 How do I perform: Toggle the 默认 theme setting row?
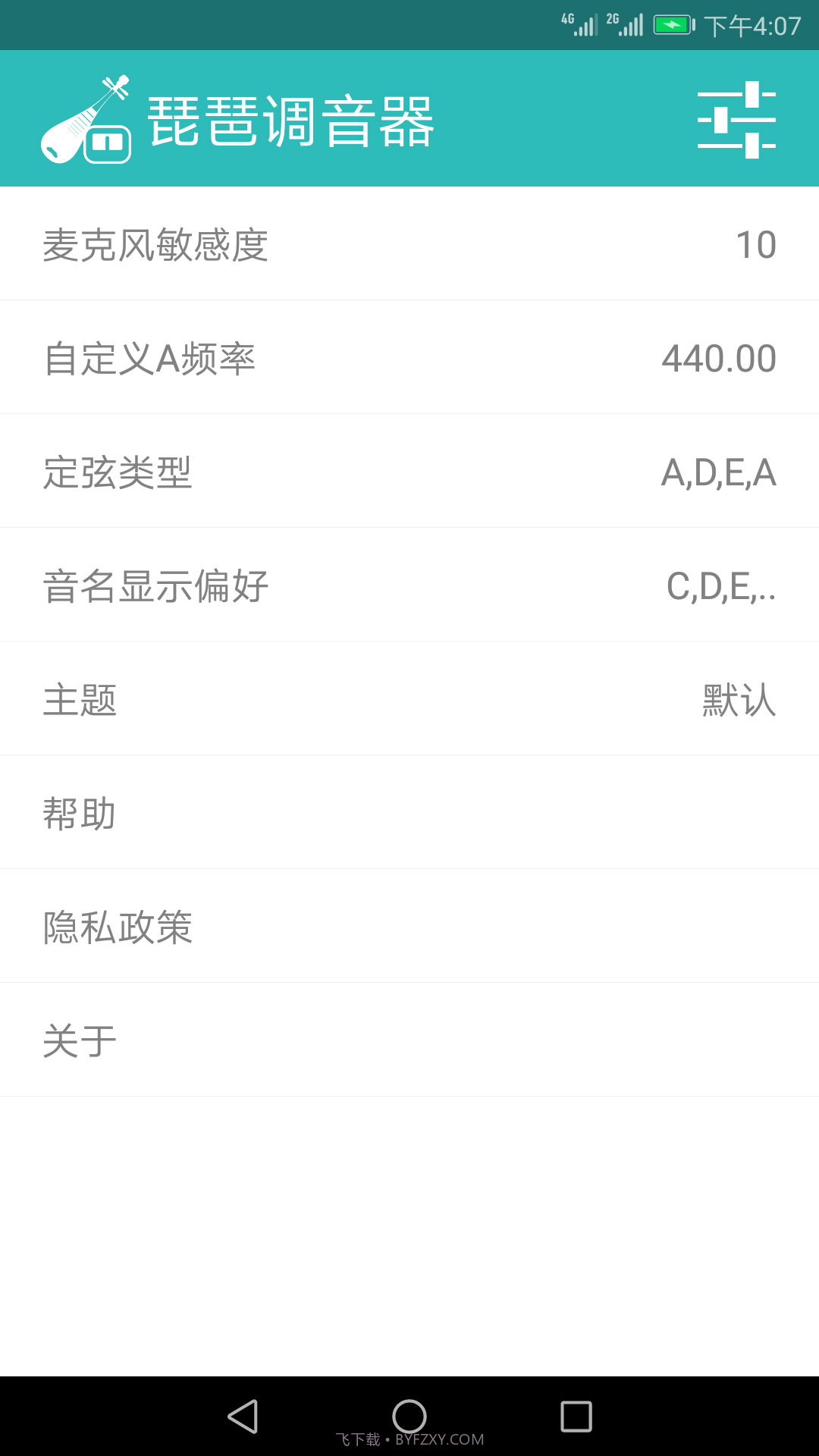pos(738,698)
